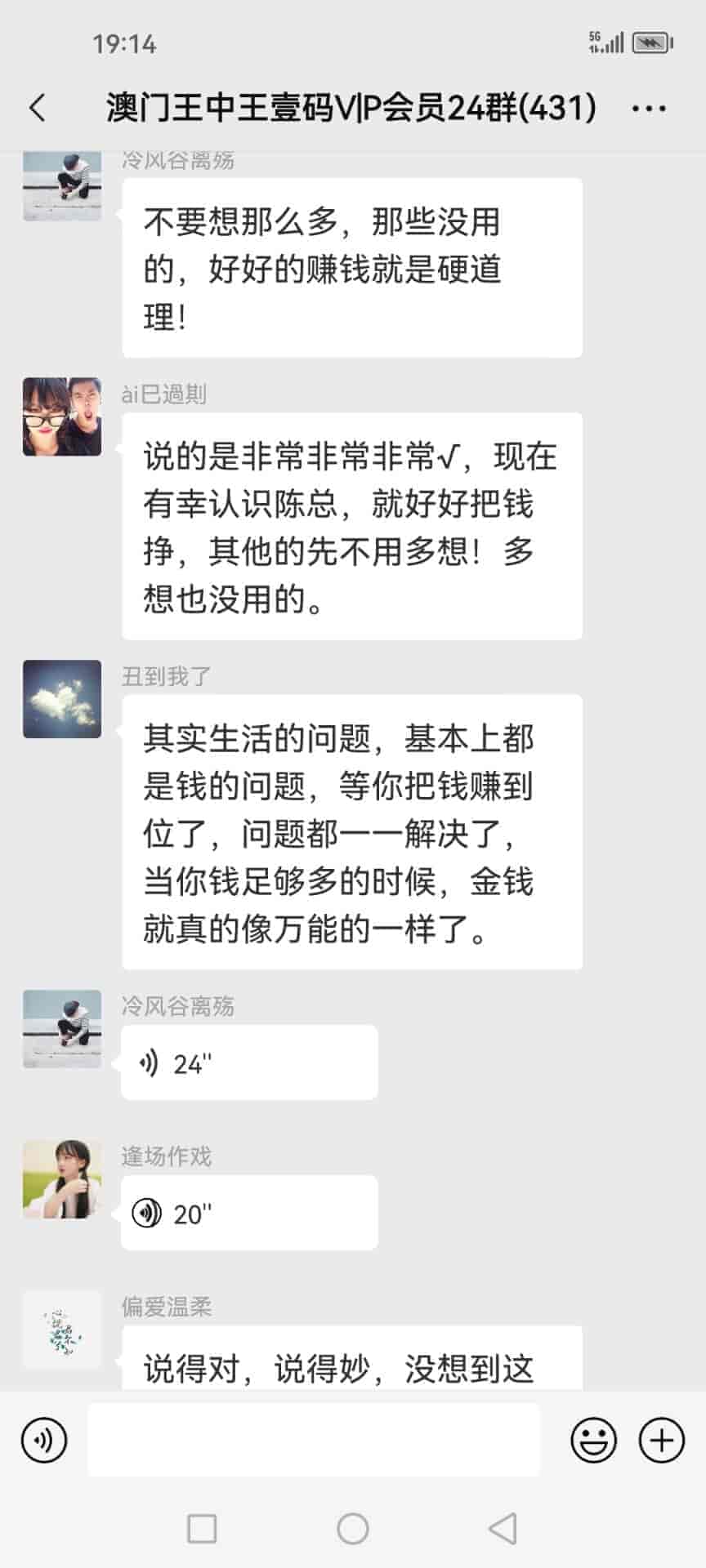Open the plus attachments panel

coord(661,1440)
